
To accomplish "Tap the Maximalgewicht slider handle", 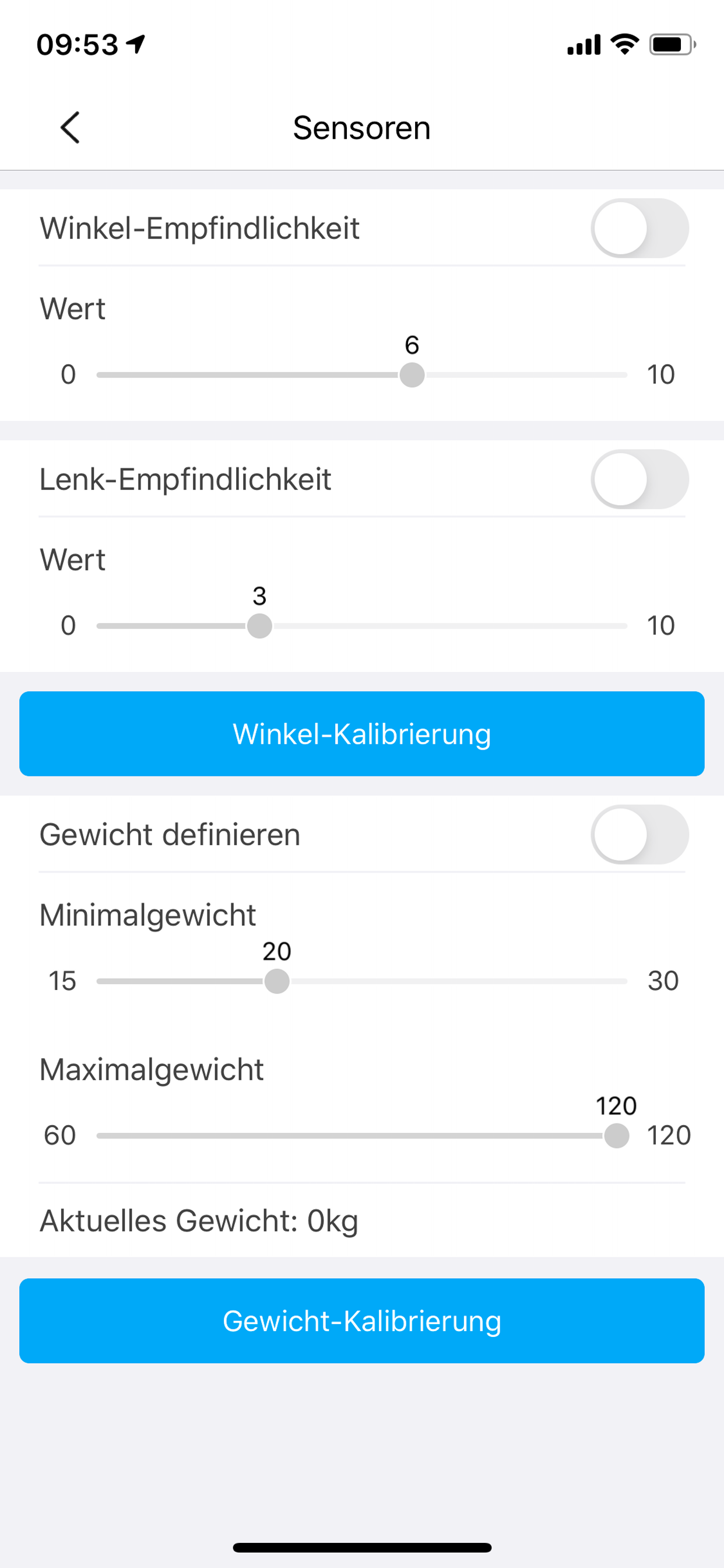I will [616, 1136].
